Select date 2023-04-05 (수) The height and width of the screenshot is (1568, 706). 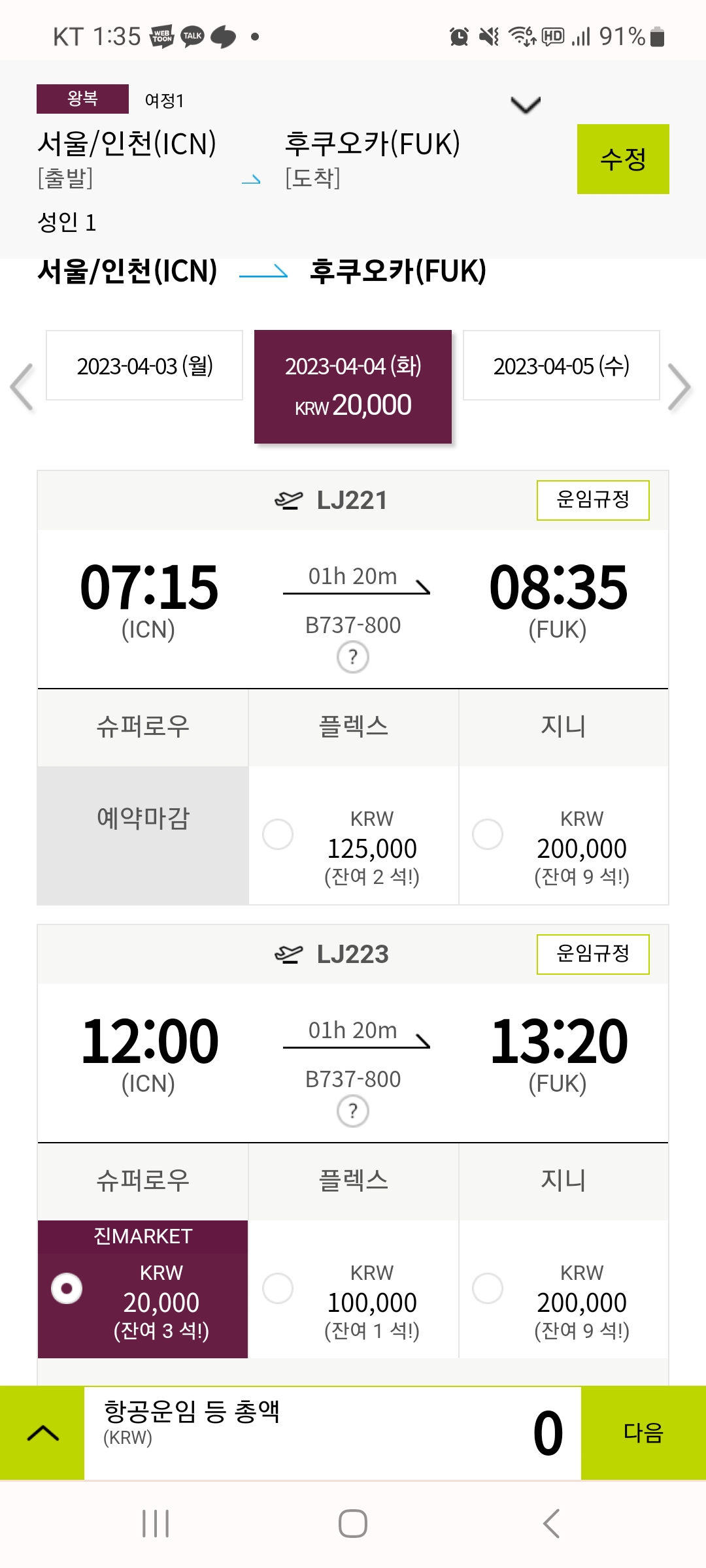(x=561, y=366)
